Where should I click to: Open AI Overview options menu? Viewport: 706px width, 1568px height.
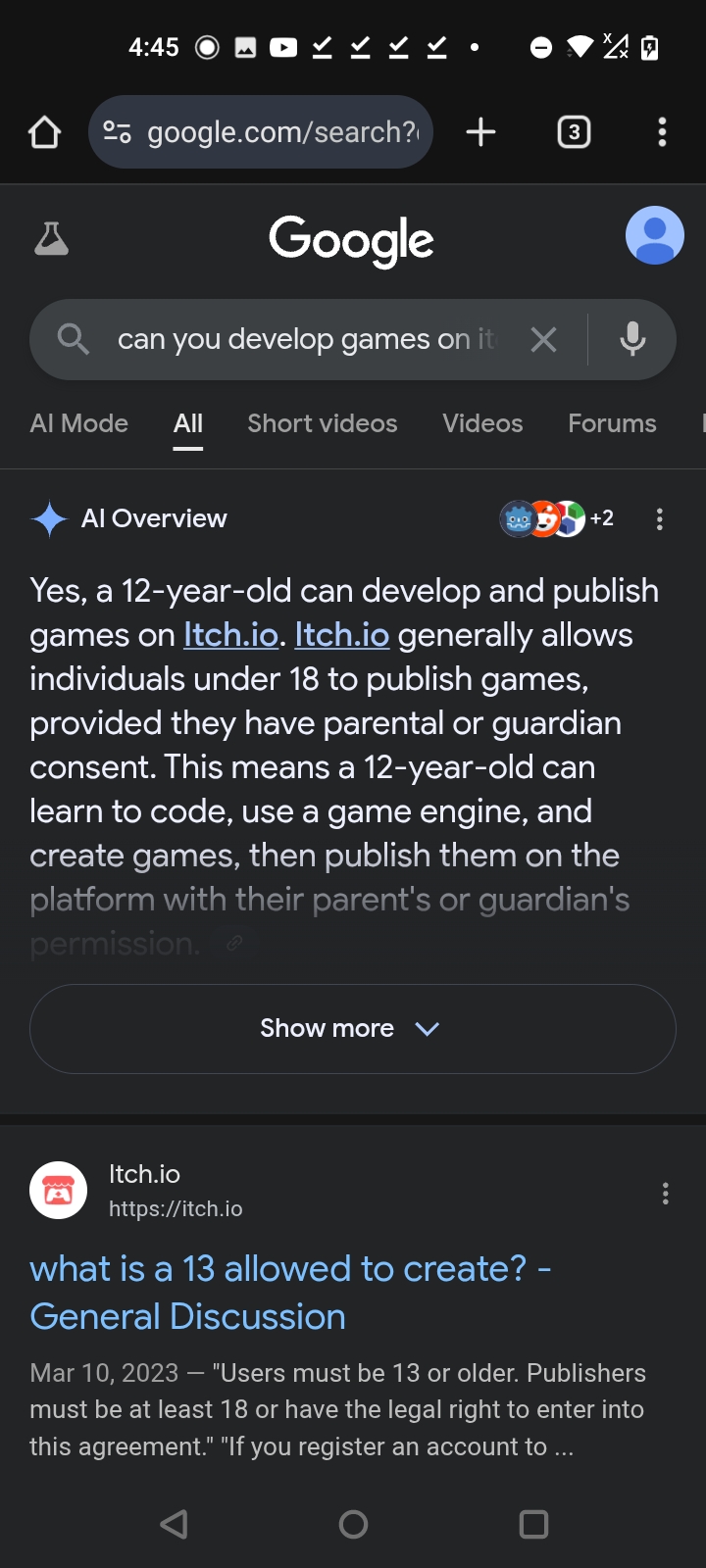[x=660, y=519]
